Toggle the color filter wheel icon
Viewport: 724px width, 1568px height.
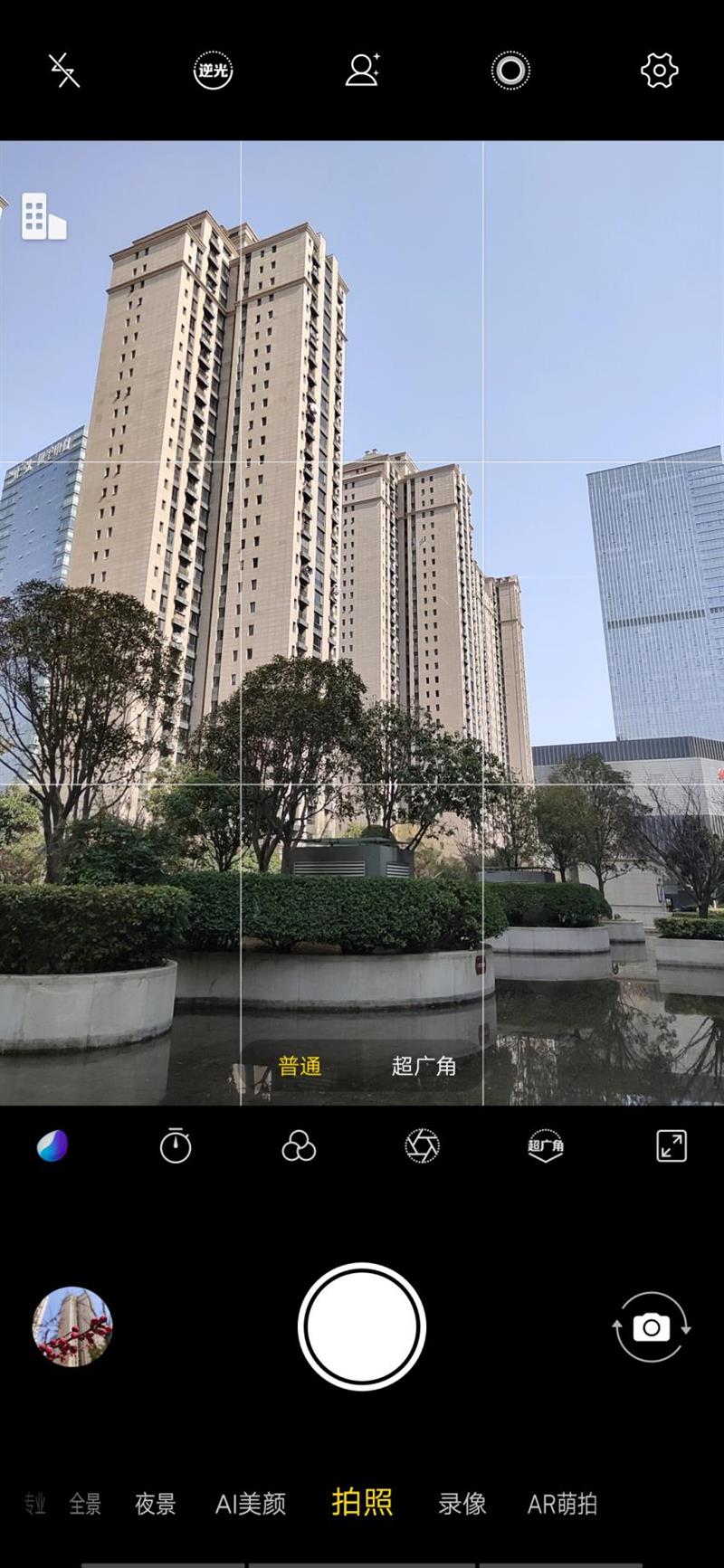point(52,1145)
